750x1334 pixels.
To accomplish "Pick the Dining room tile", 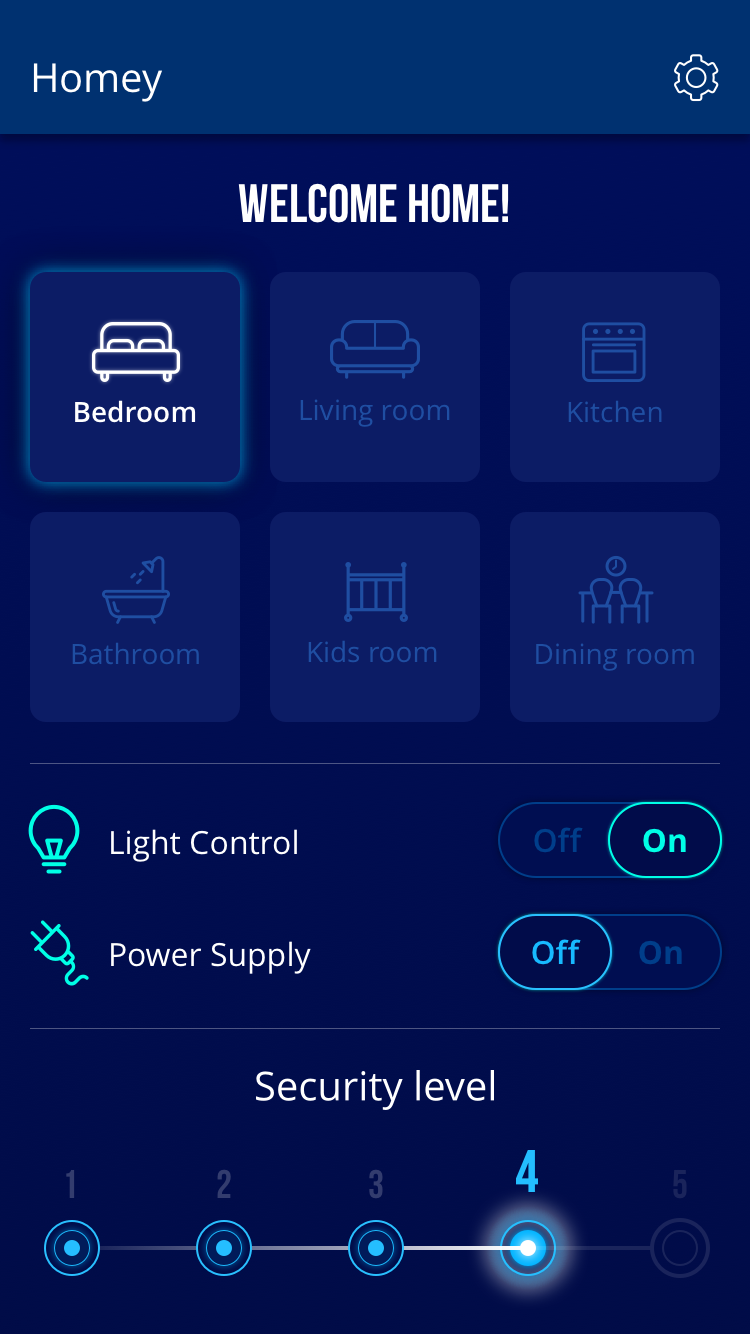I will pos(615,617).
